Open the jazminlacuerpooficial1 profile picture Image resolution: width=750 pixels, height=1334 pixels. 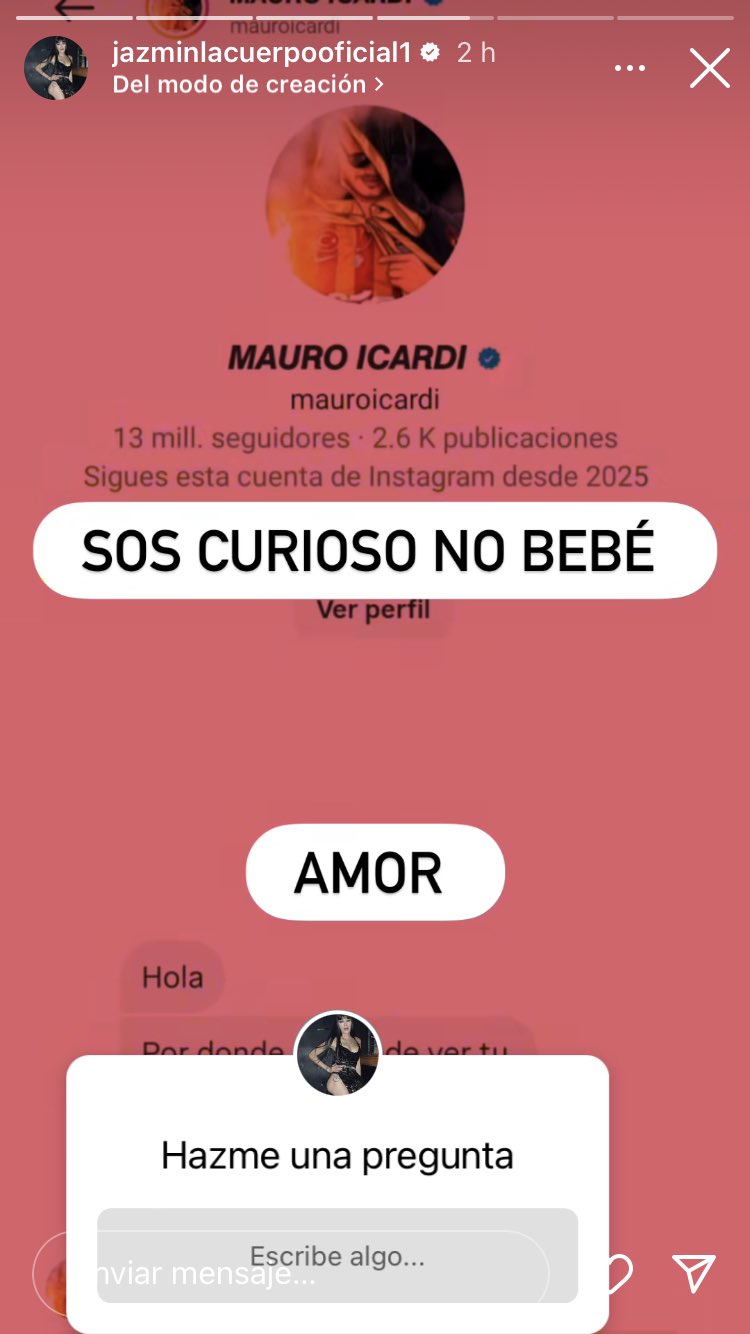pyautogui.click(x=55, y=68)
